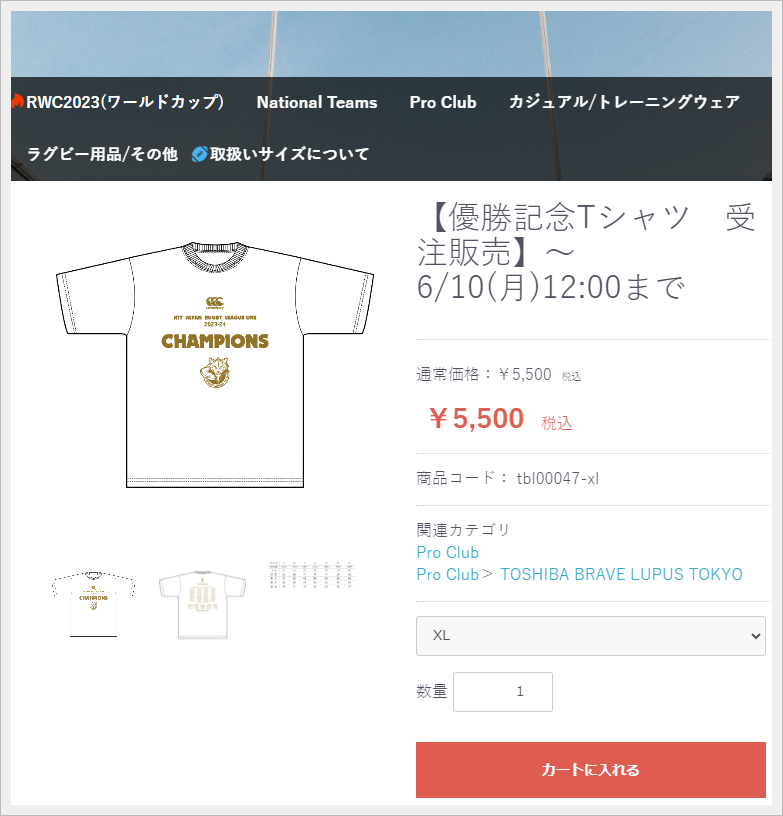The image size is (783, 816).
Task: Select the size chart thumbnail
Action: [312, 575]
